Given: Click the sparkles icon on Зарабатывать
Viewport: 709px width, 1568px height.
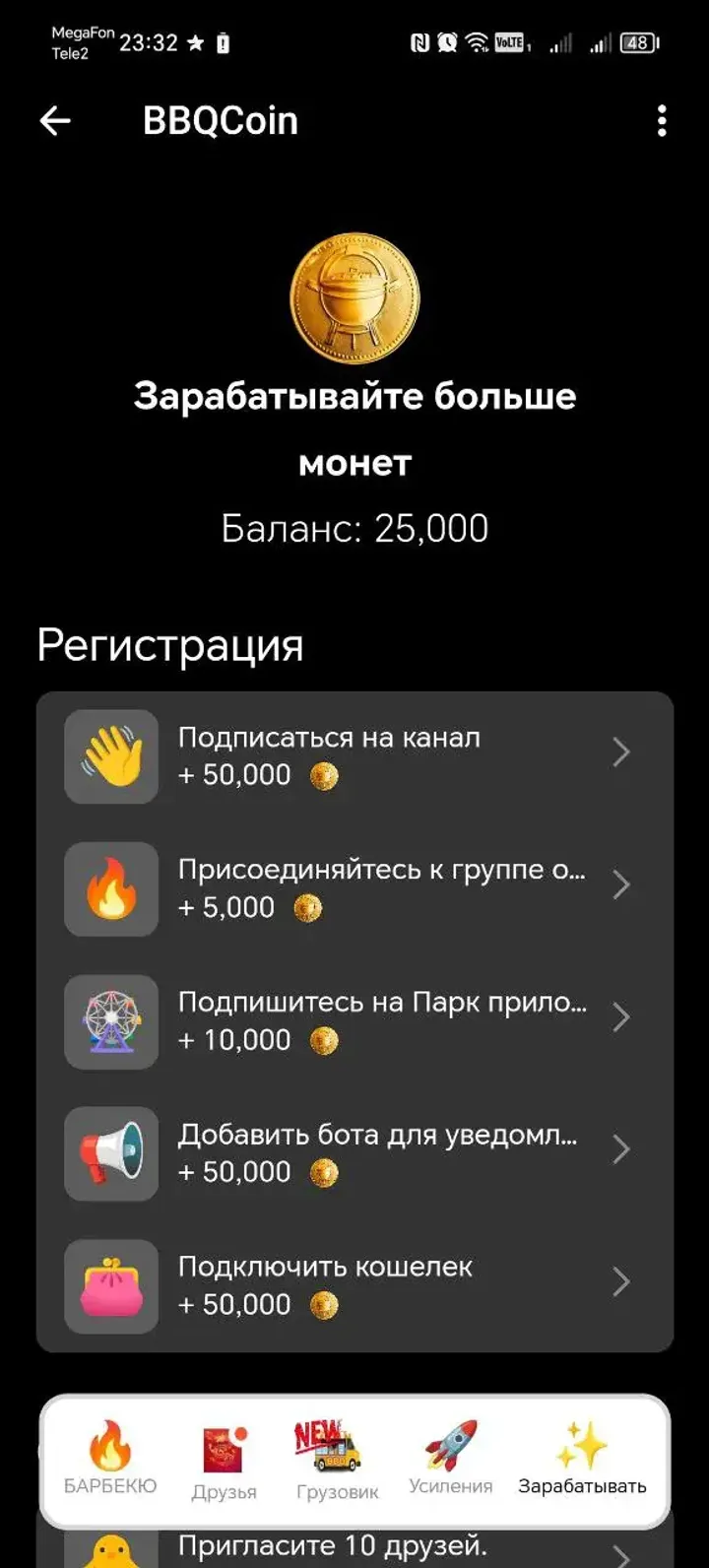Looking at the screenshot, I should coord(583,1438).
